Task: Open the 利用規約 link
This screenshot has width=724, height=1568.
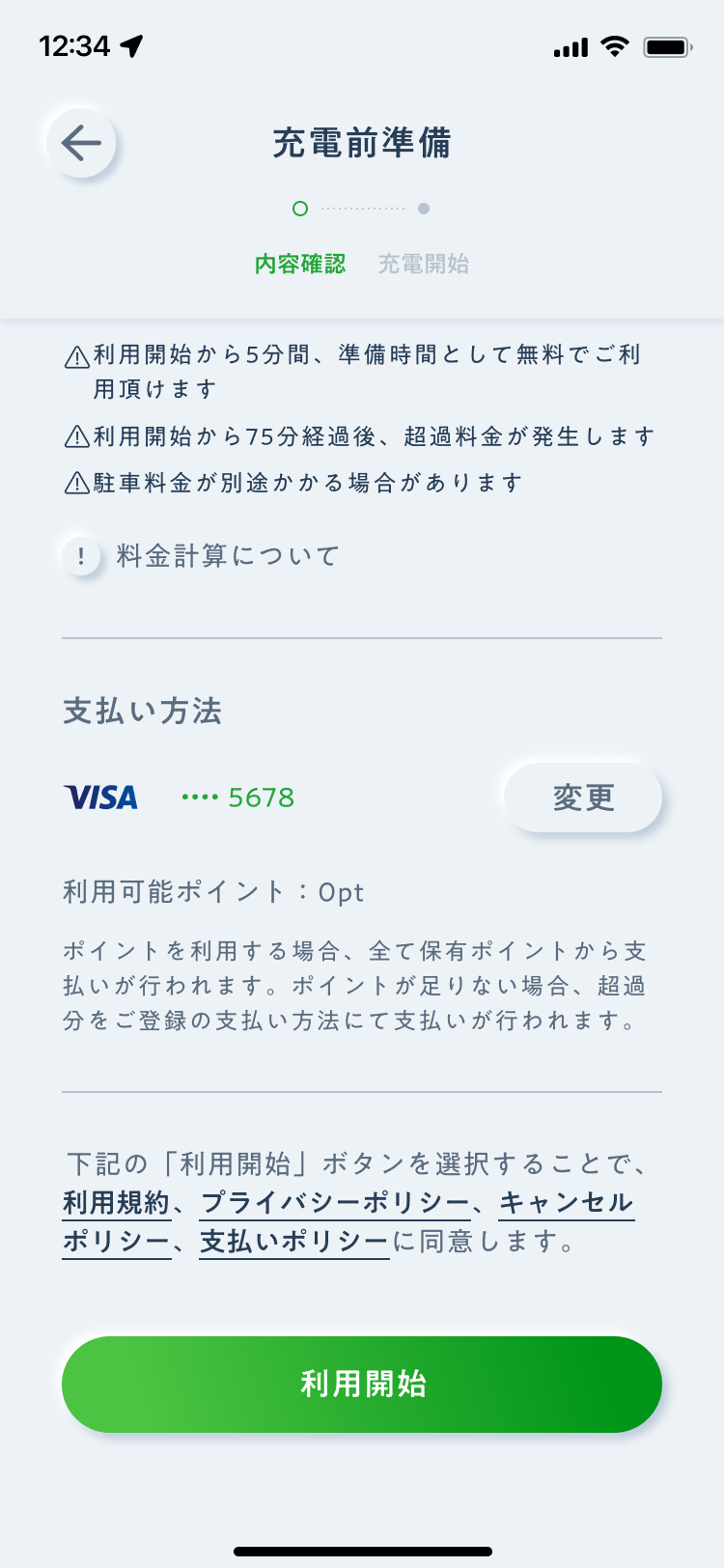Action: (116, 1203)
